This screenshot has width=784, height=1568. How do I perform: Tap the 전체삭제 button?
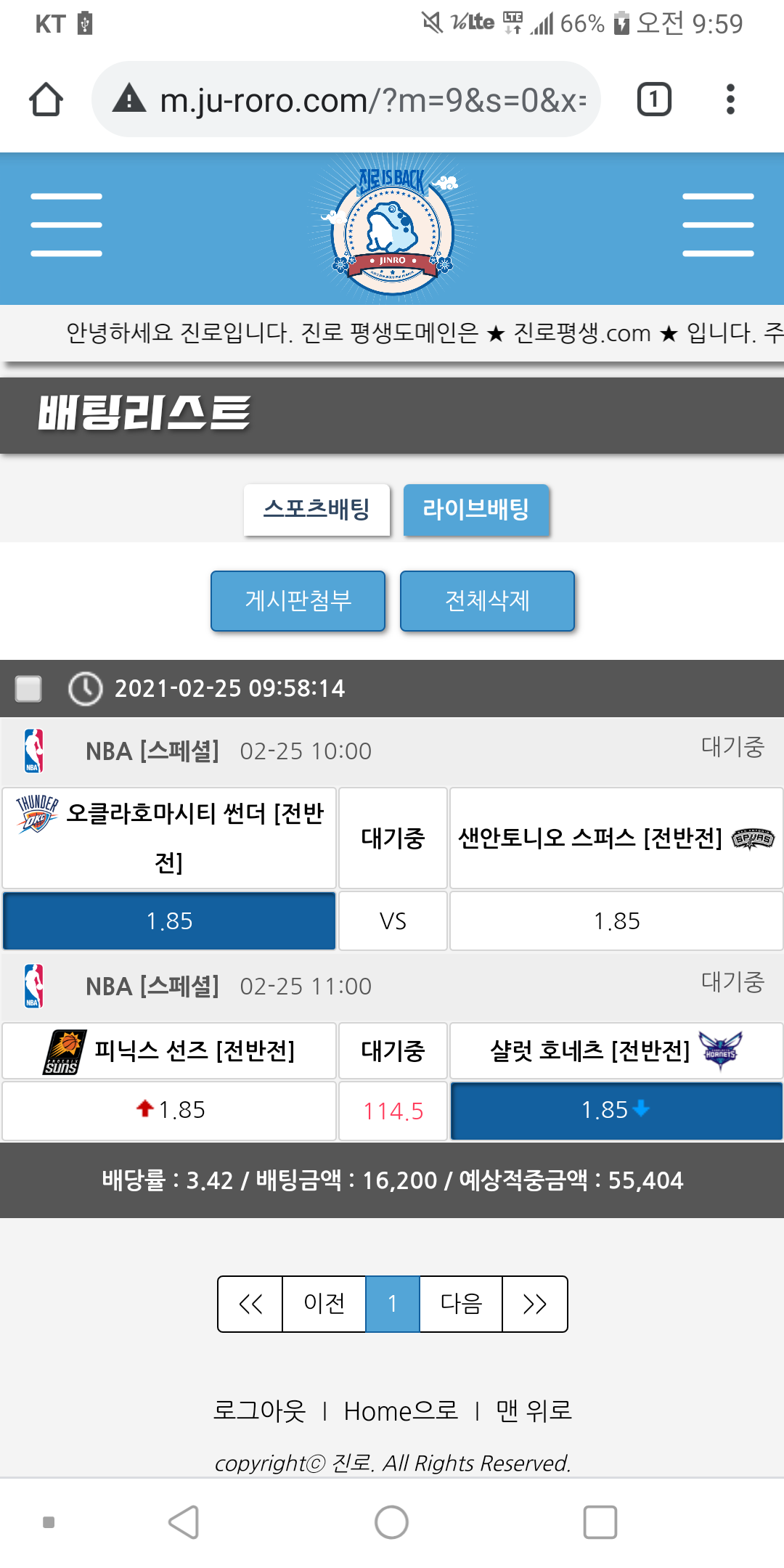487,601
